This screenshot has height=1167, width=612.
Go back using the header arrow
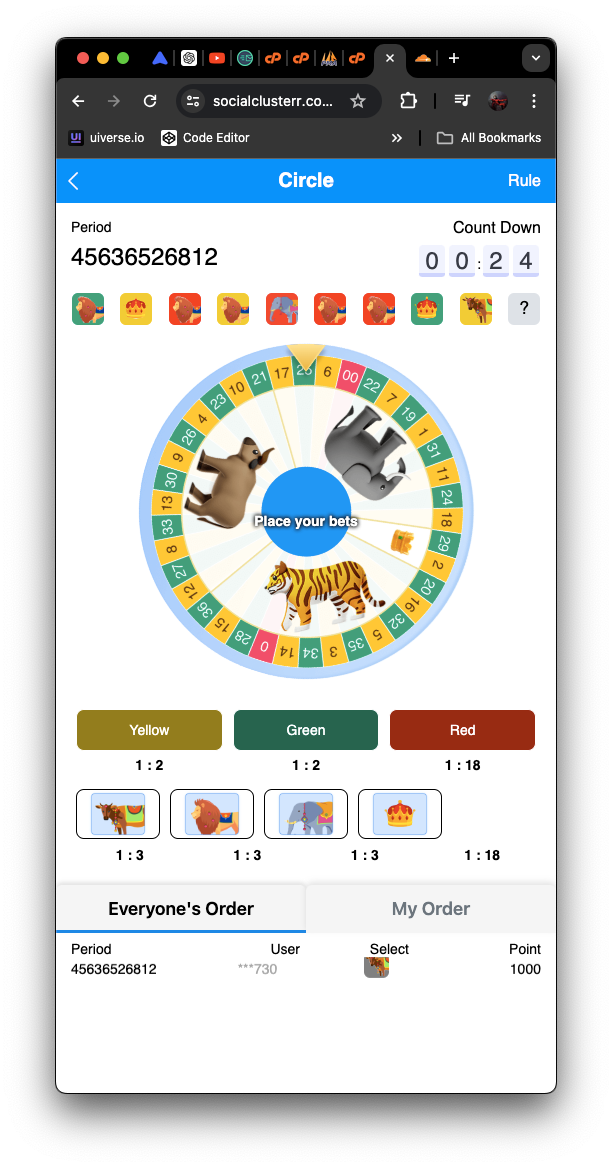pos(73,181)
